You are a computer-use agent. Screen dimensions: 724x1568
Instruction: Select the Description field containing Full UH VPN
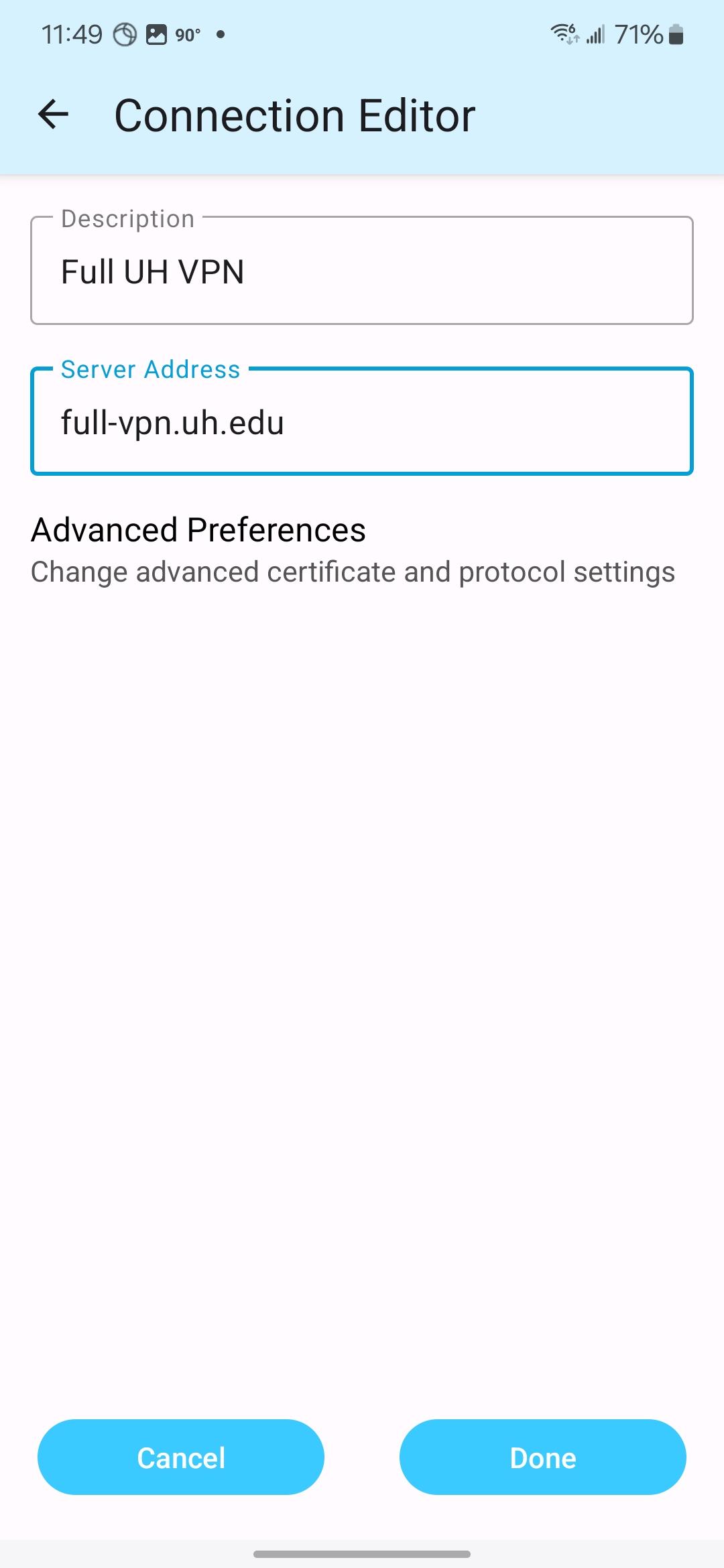[362, 272]
